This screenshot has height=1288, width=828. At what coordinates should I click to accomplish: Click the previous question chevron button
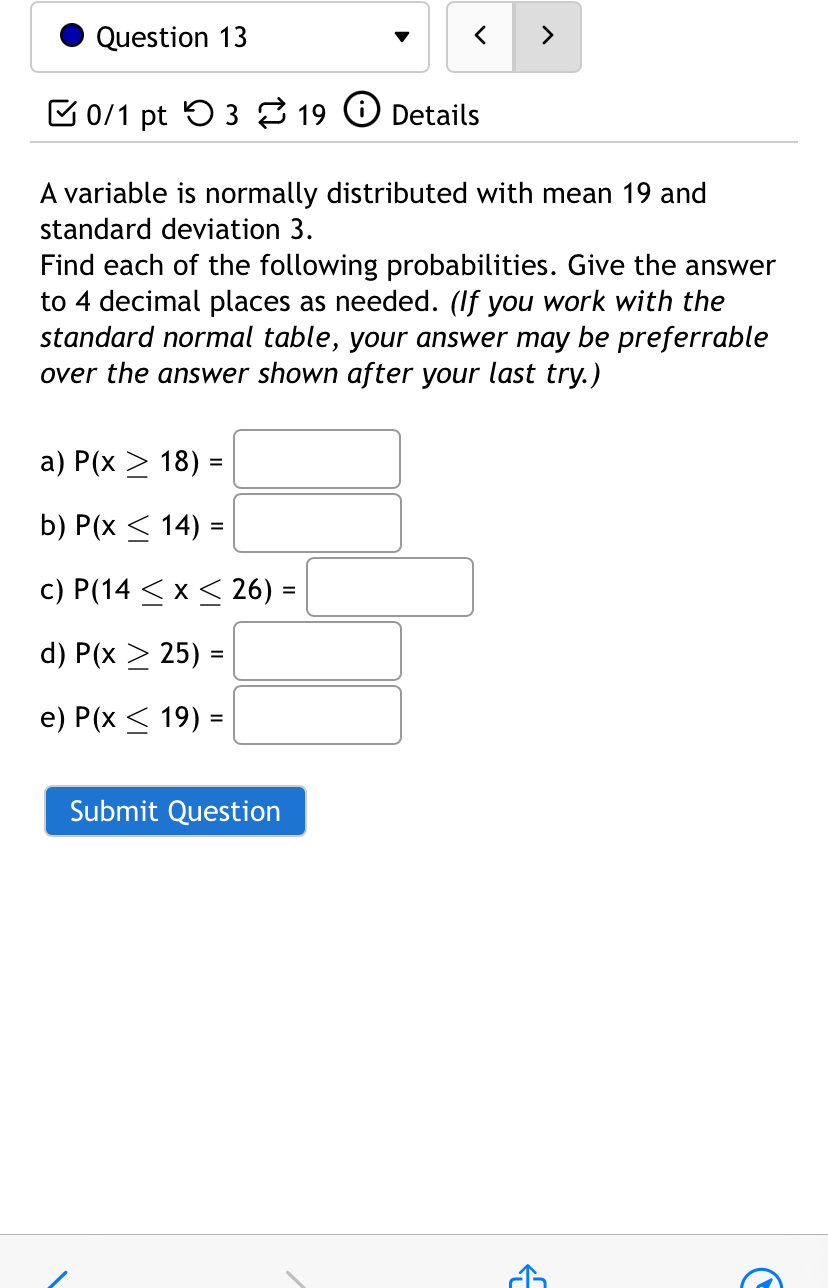tap(480, 35)
